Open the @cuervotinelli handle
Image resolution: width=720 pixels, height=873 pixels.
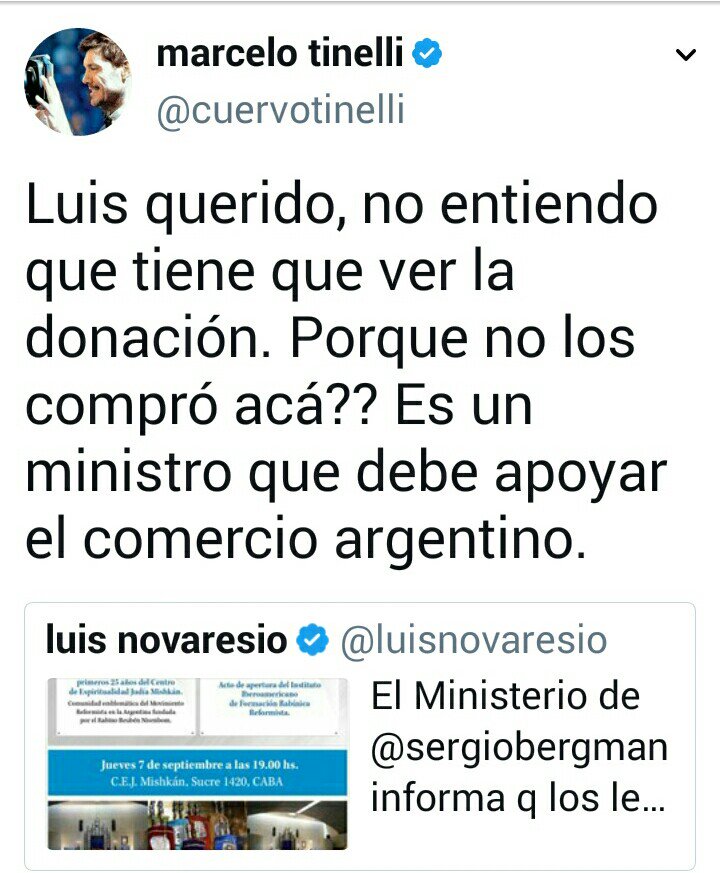pyautogui.click(x=280, y=110)
